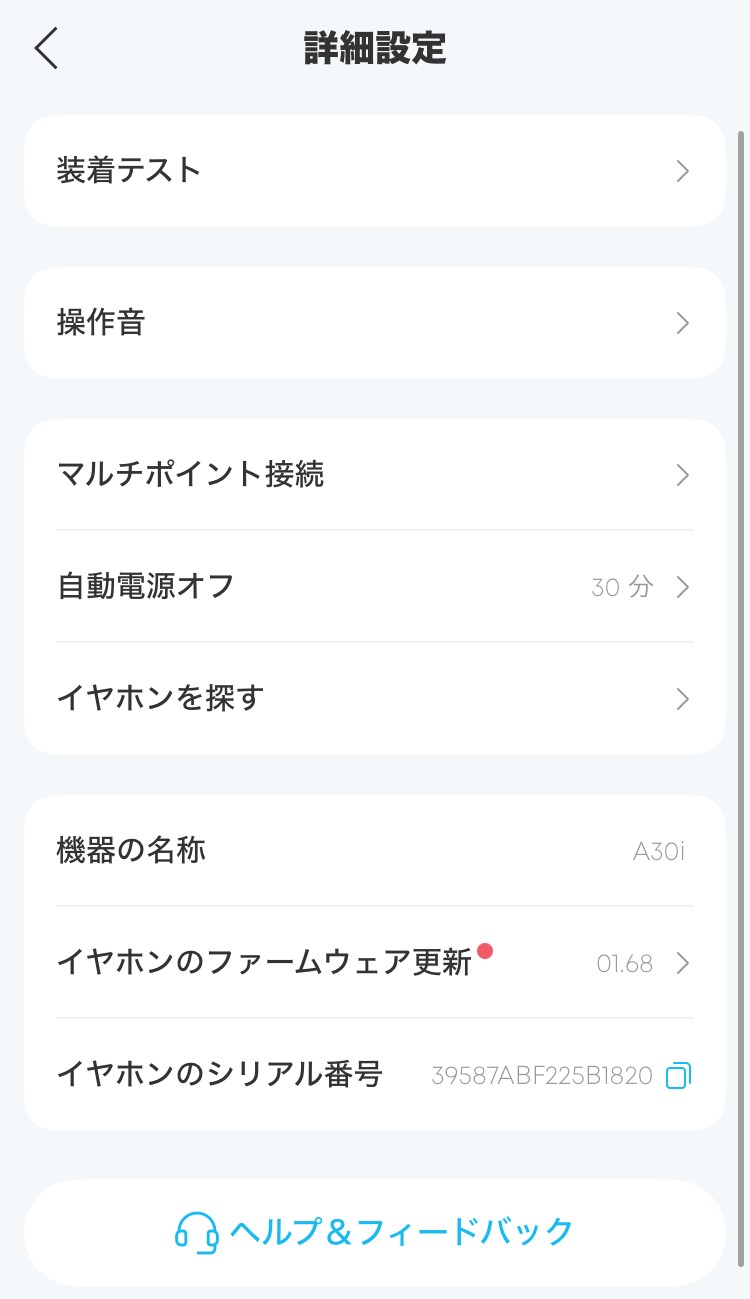The width and height of the screenshot is (750, 1299).
Task: Open マルチポイント接続 settings
Action: (x=374, y=475)
